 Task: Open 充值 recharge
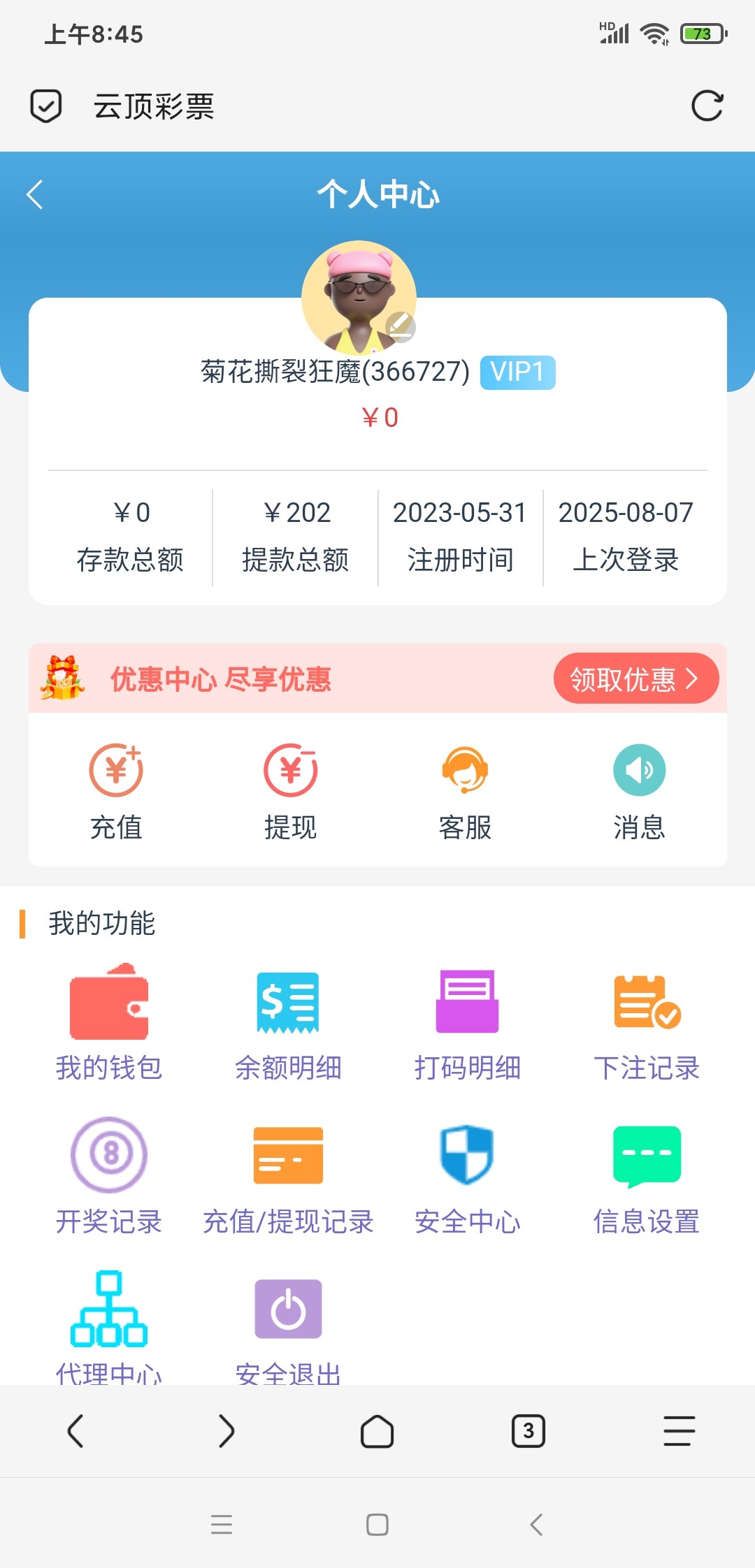116,791
